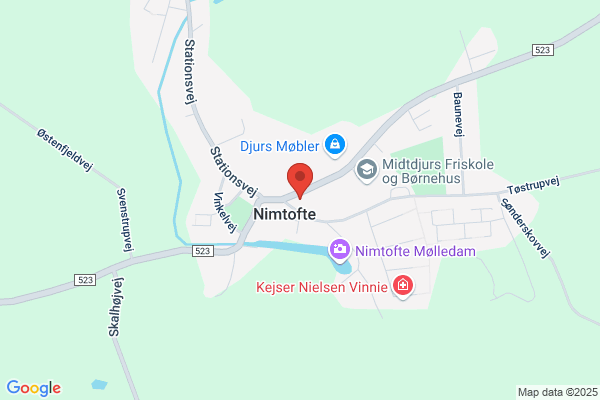Open the Djurs Møbler shop marker
The width and height of the screenshot is (600, 400).
click(335, 145)
